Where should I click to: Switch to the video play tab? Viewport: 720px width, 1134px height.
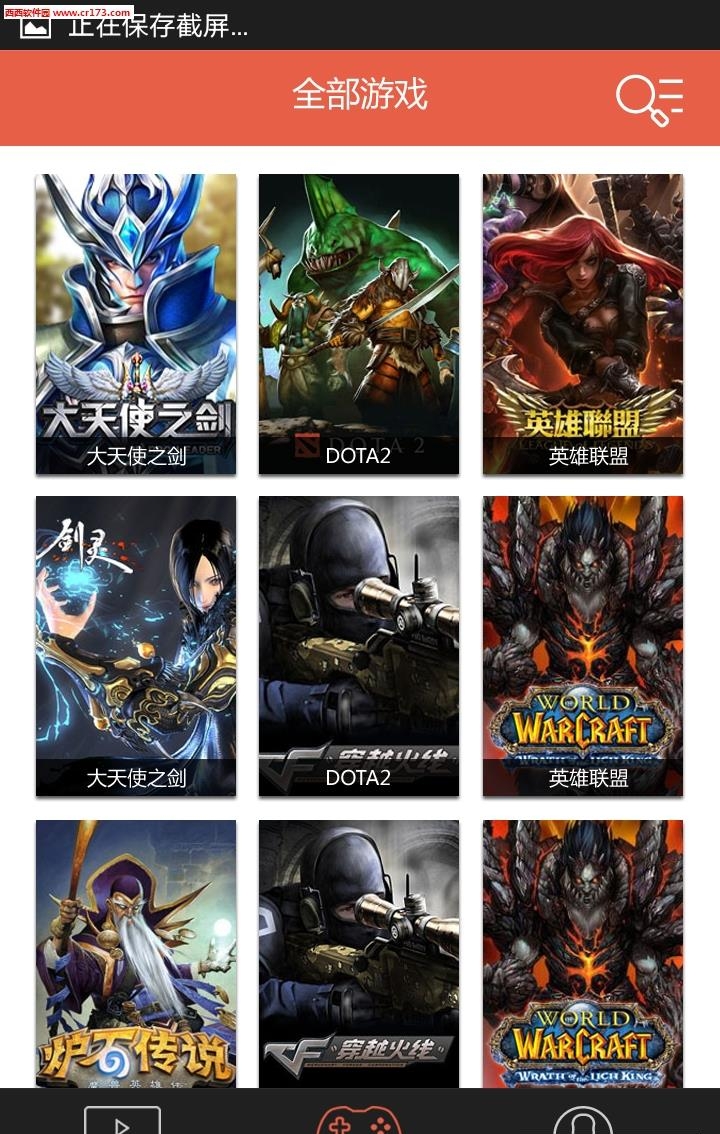[x=122, y=1119]
